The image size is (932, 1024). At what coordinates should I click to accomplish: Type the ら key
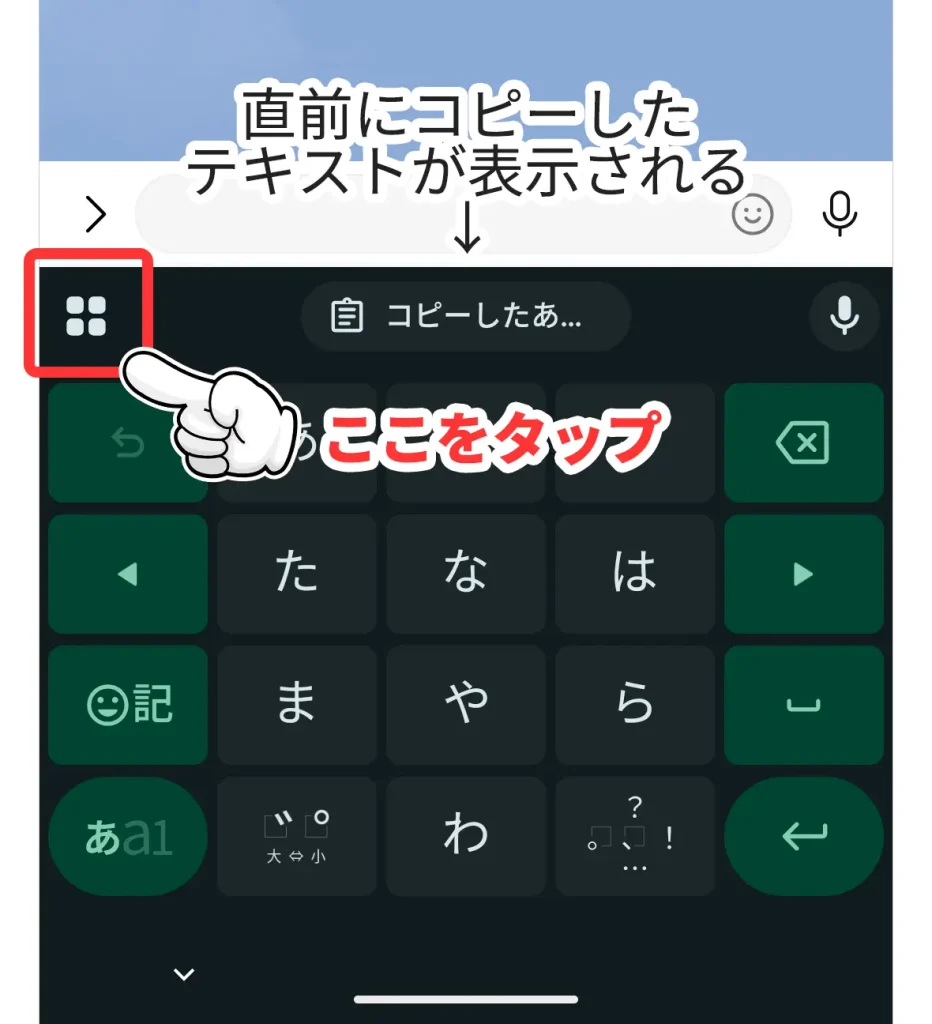(x=635, y=705)
